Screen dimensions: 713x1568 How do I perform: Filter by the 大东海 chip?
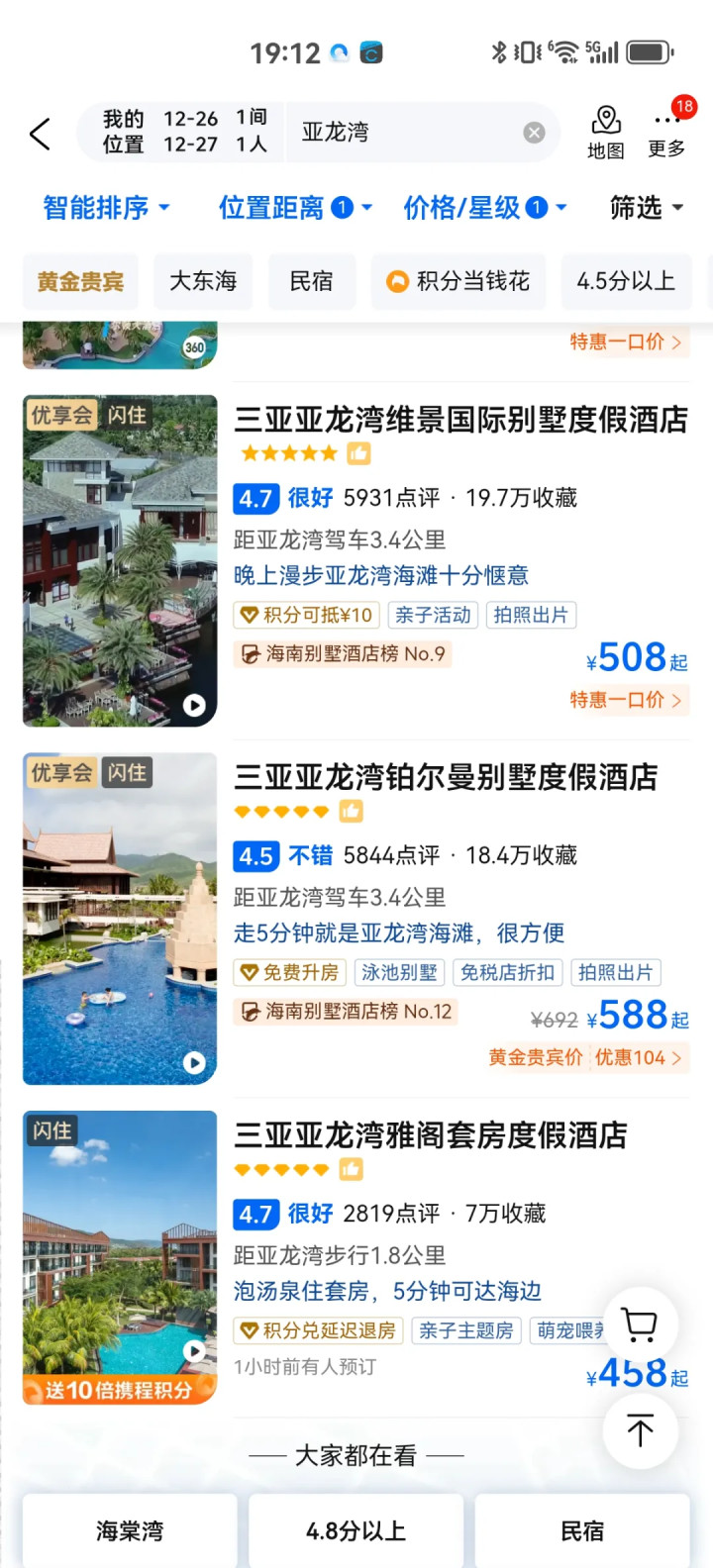tap(203, 281)
